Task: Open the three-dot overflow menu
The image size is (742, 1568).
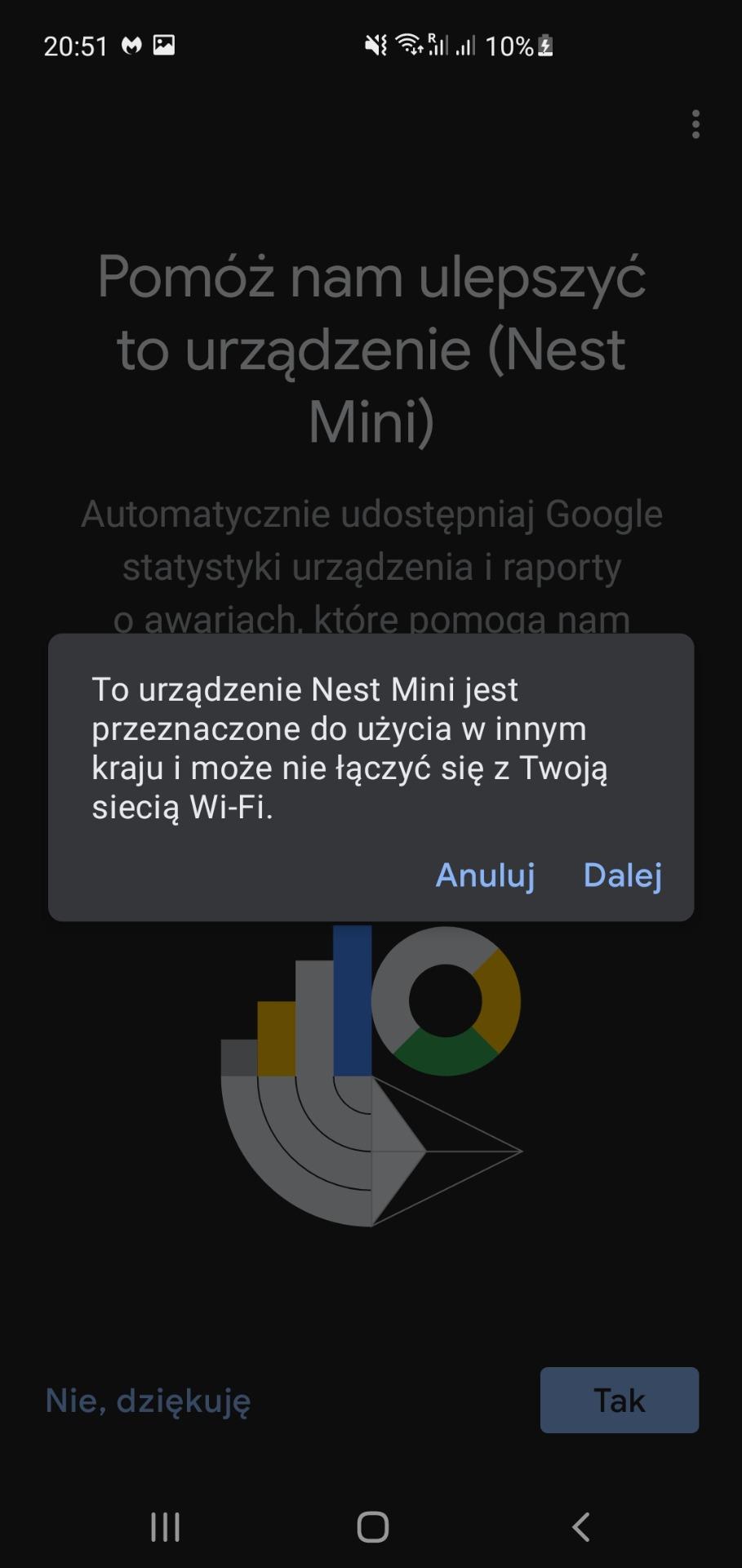Action: pyautogui.click(x=695, y=124)
